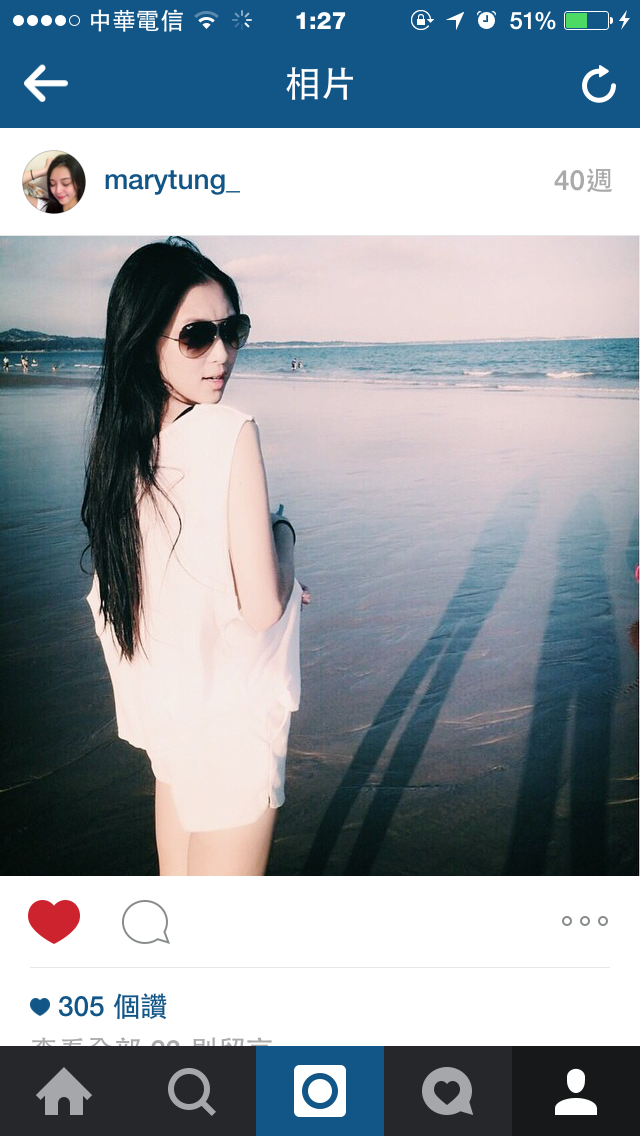Screen dimensions: 640x1136
Task: Switch to the Search explore tab
Action: [x=192, y=1091]
